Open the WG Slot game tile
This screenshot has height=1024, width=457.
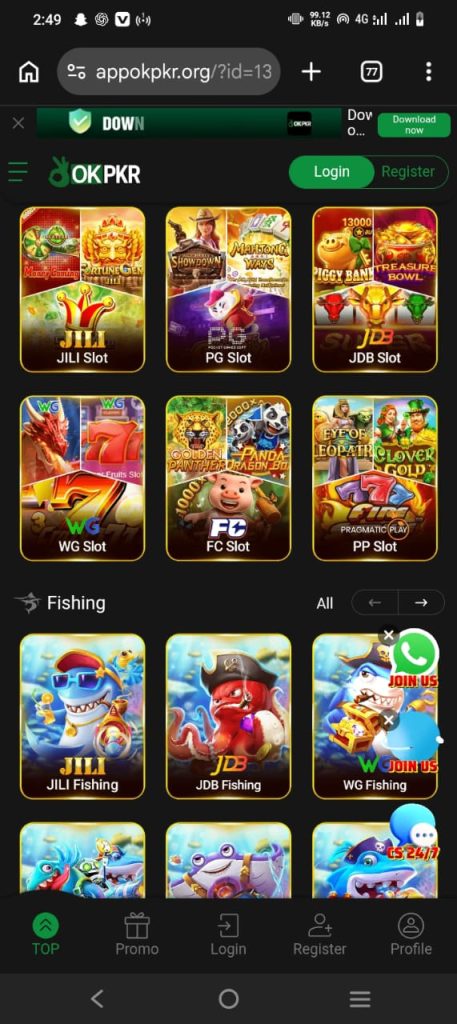coord(83,478)
